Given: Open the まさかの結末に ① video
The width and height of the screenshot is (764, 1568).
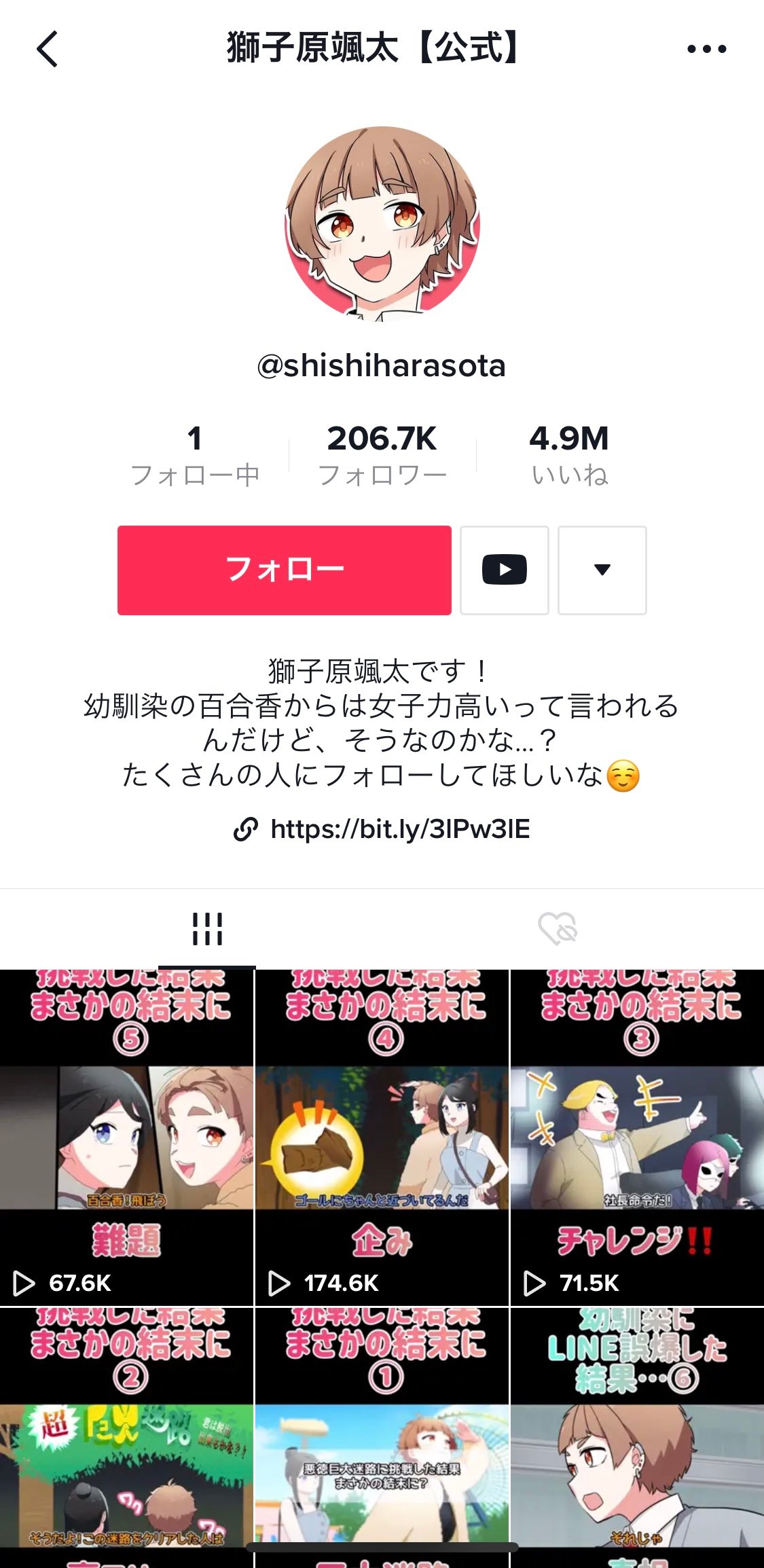Looking at the screenshot, I should (x=382, y=1440).
